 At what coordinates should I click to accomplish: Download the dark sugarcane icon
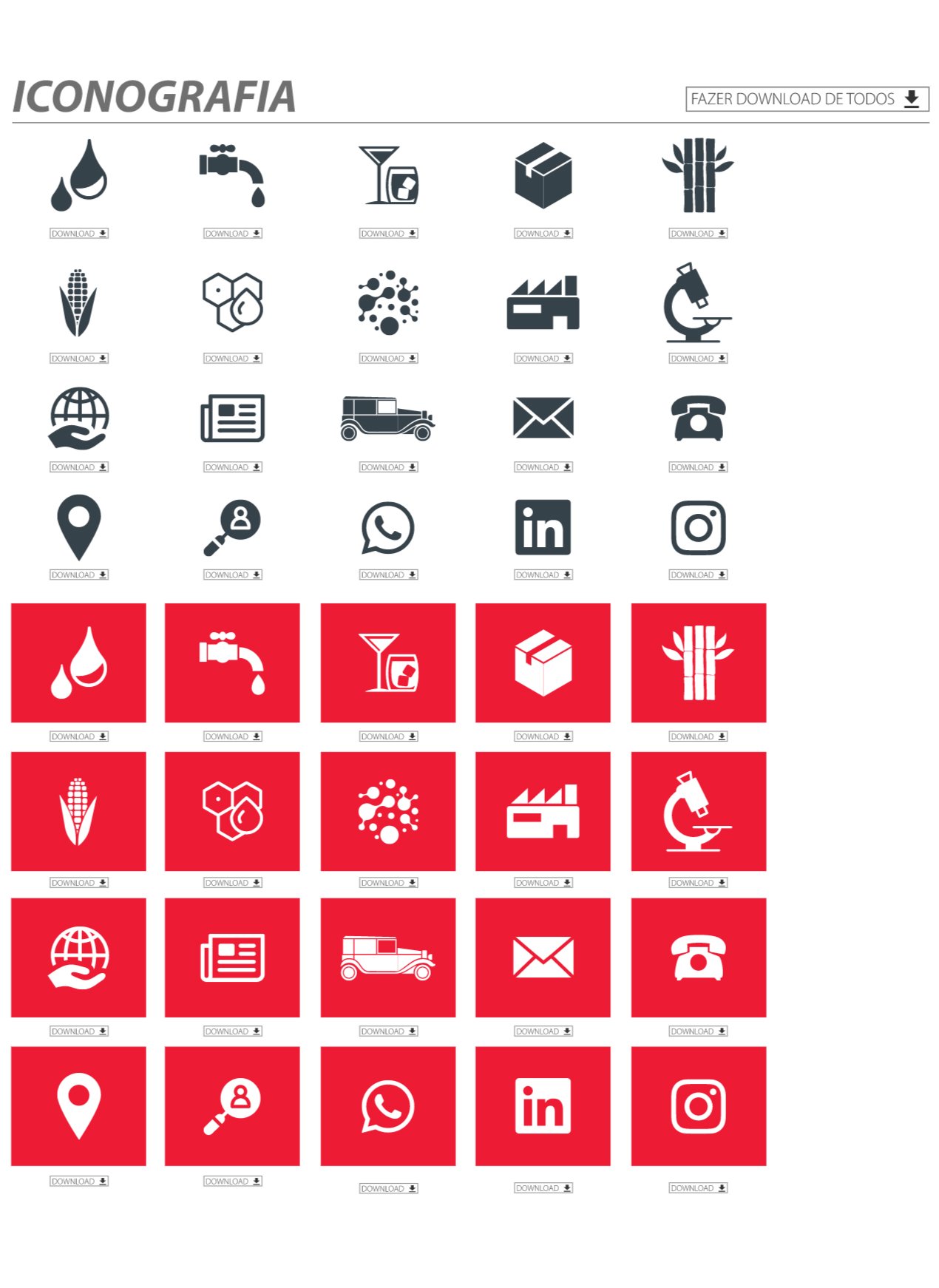[698, 234]
